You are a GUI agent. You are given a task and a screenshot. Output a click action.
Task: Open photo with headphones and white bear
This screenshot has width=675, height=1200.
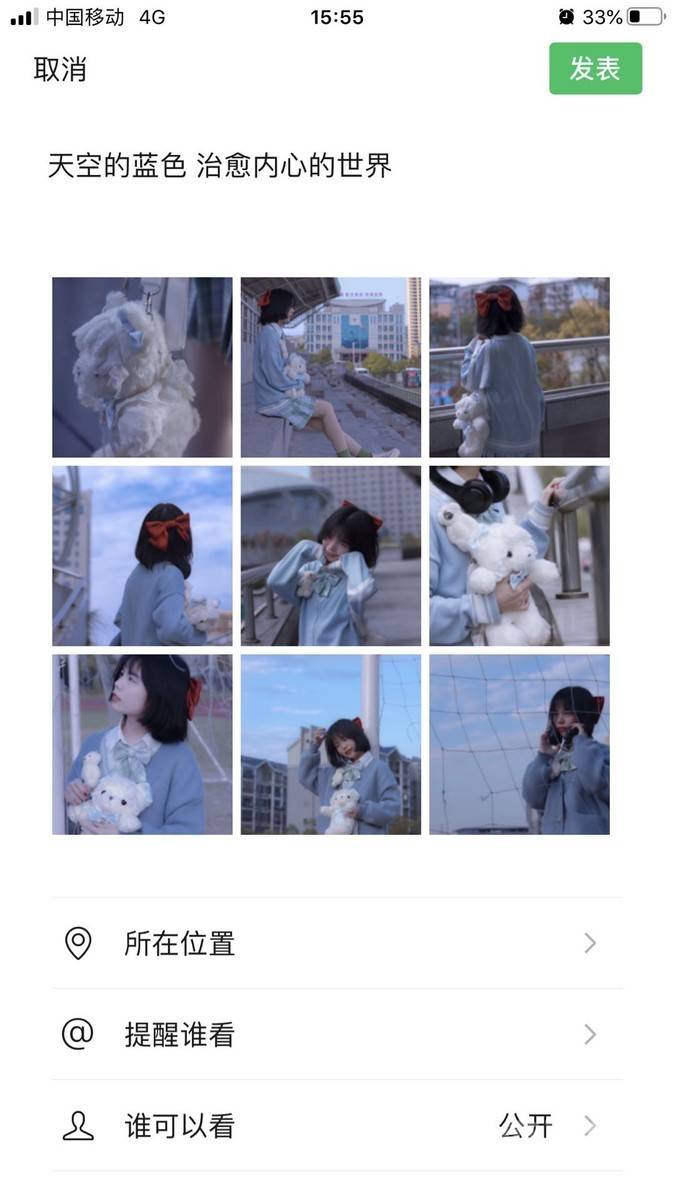point(519,556)
